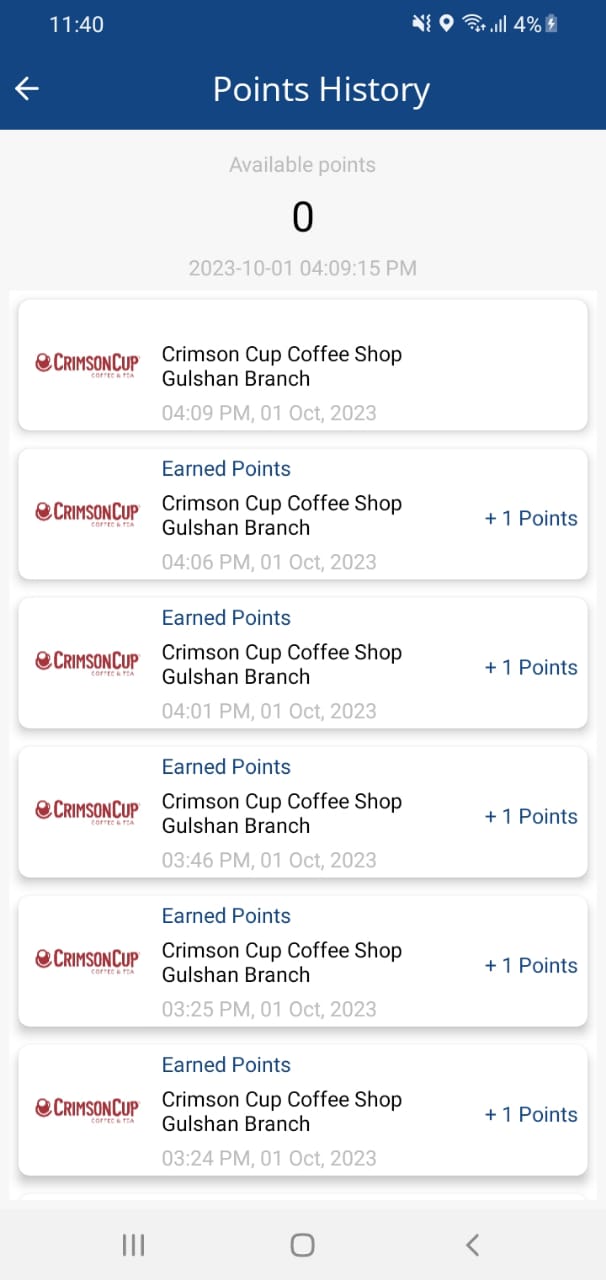
Task: Select the 03:46 PM Earned Points card
Action: pos(302,812)
